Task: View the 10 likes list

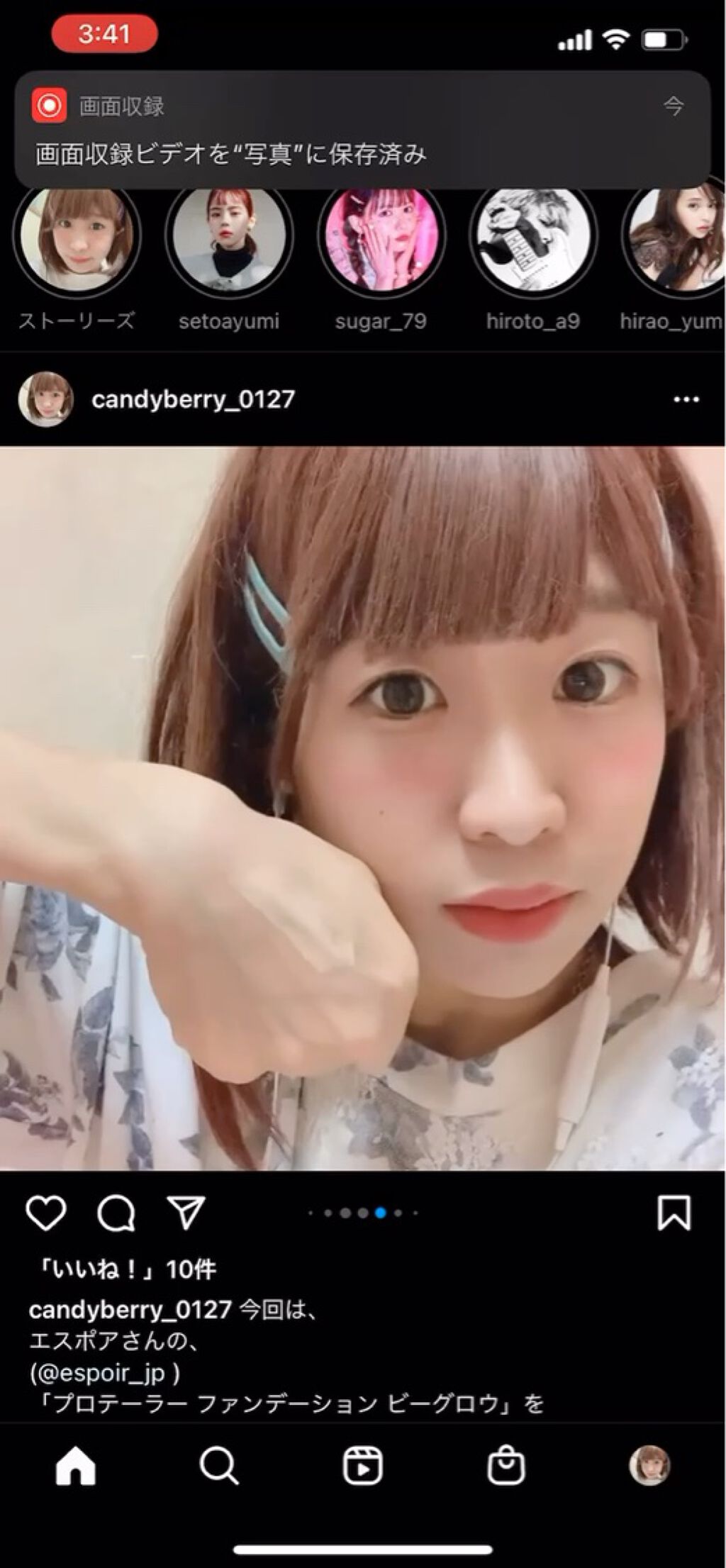Action: [x=125, y=1269]
